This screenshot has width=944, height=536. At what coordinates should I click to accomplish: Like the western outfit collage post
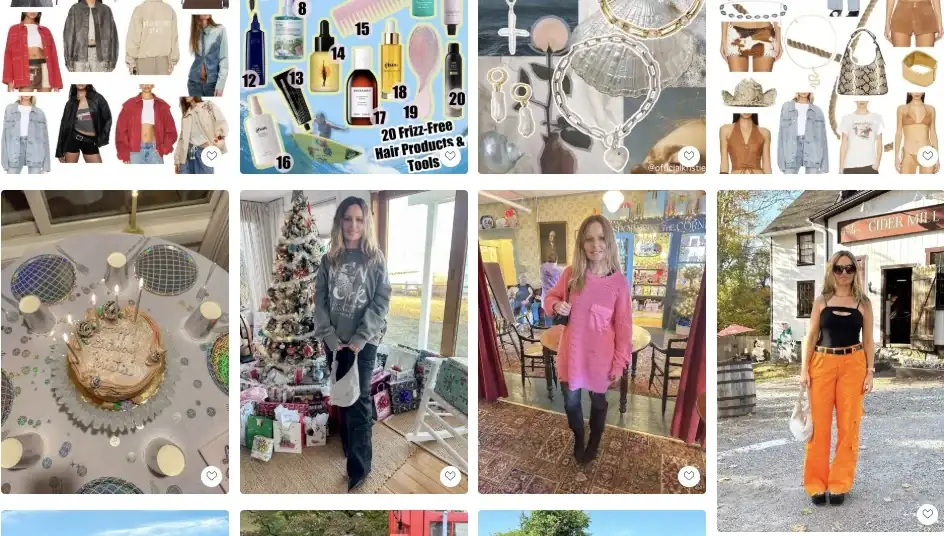point(927,156)
